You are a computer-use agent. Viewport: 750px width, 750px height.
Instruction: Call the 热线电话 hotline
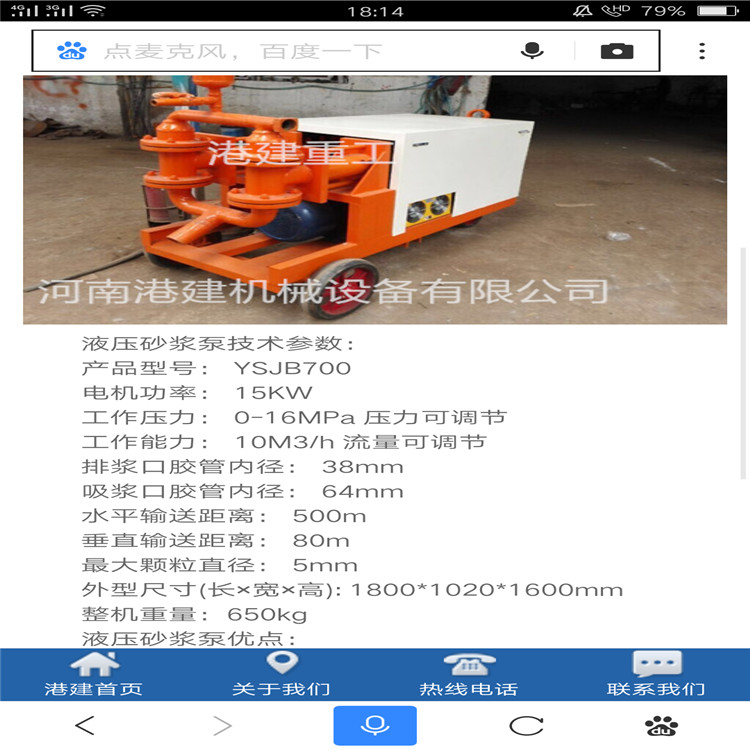pos(468,674)
